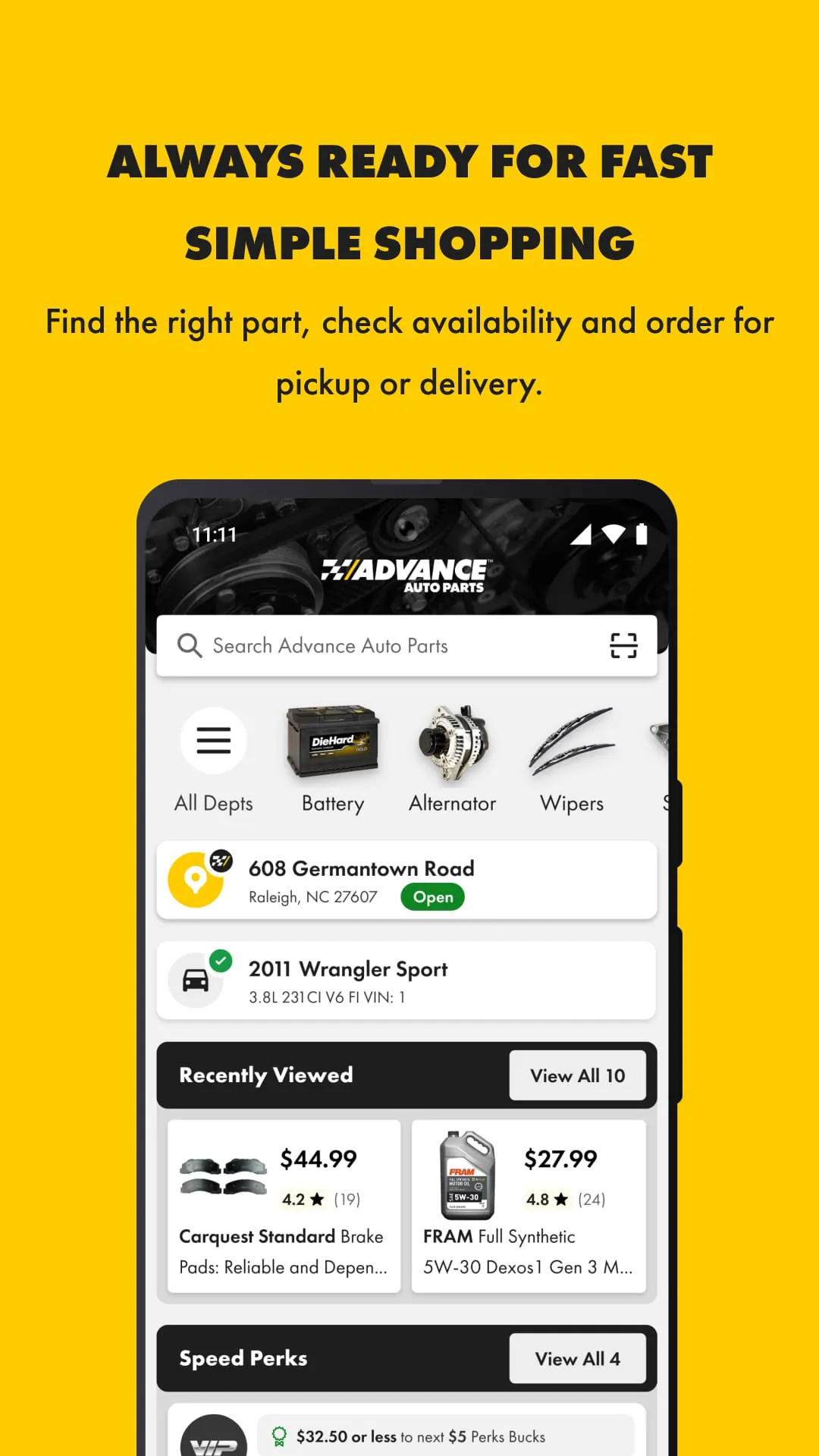Tap the magnifying glass search icon
Image resolution: width=819 pixels, height=1456 pixels.
(189, 645)
